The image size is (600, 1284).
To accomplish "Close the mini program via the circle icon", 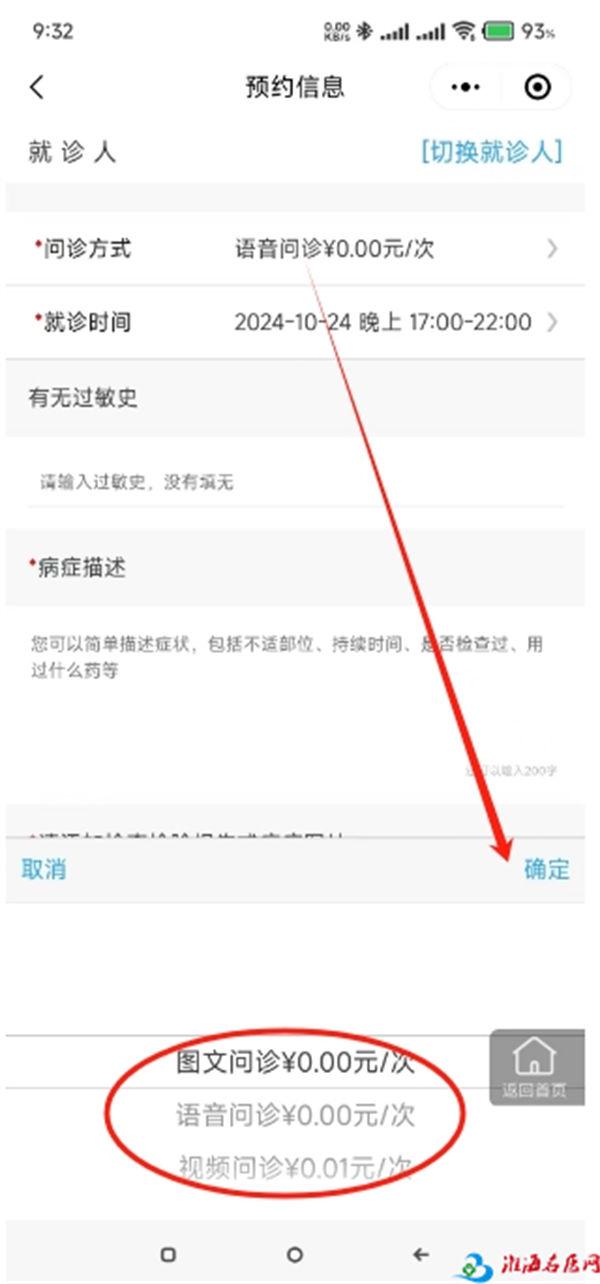I will click(538, 88).
